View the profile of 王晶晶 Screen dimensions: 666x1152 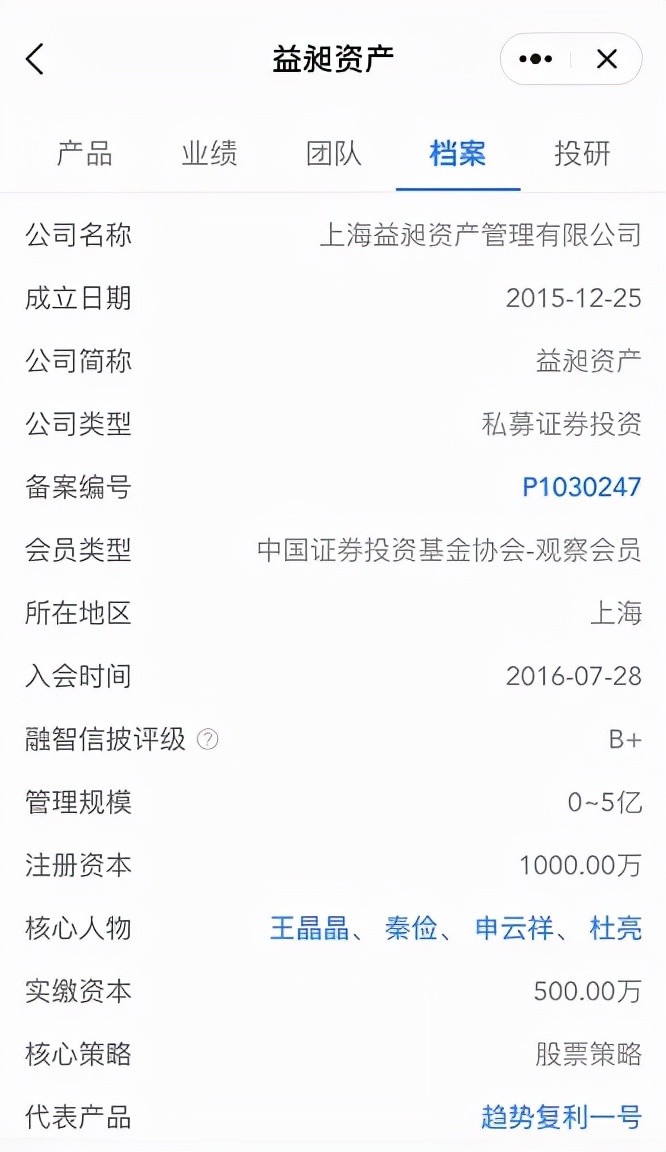click(309, 928)
